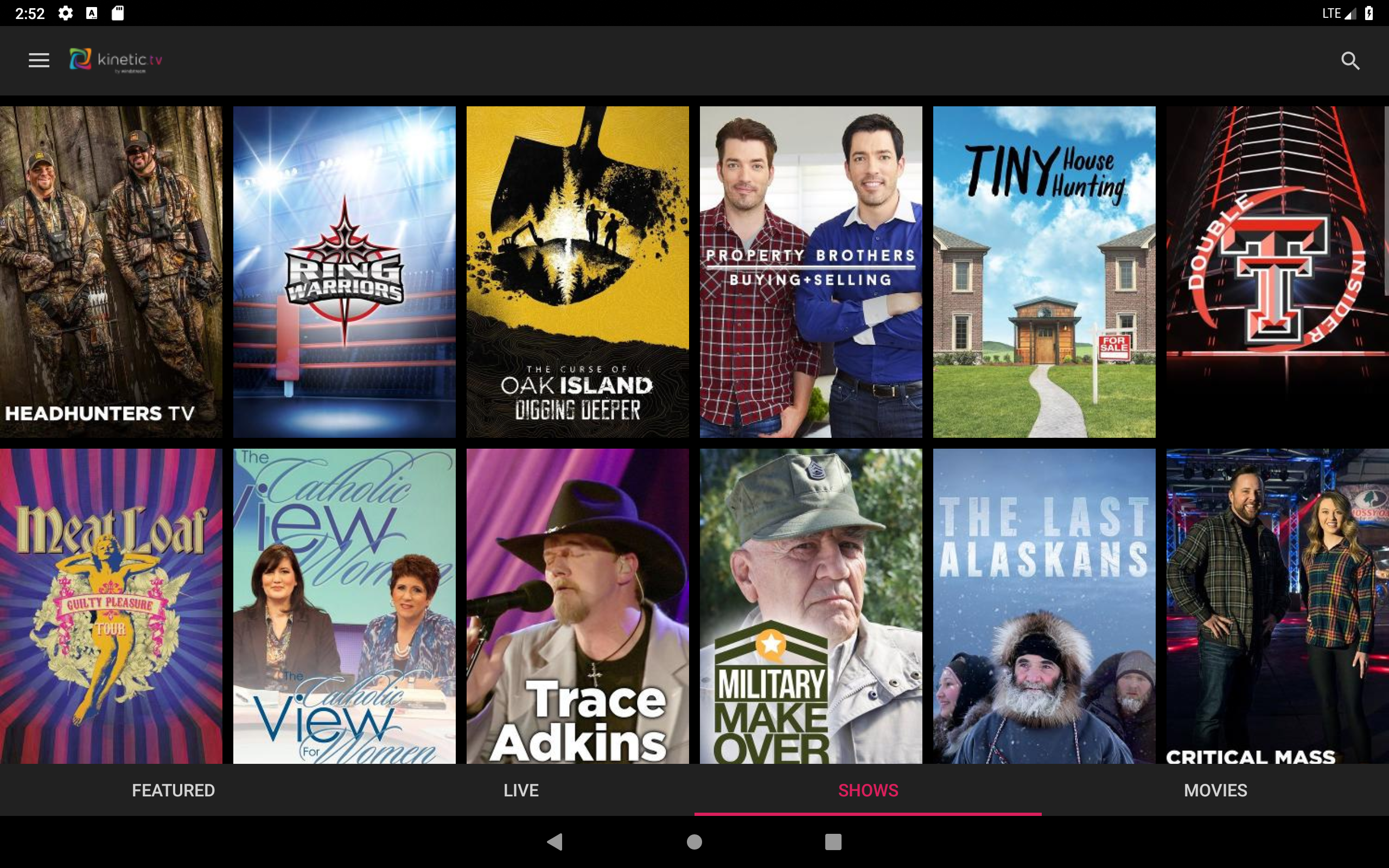Open The Last Alaskans tile

tap(1044, 605)
